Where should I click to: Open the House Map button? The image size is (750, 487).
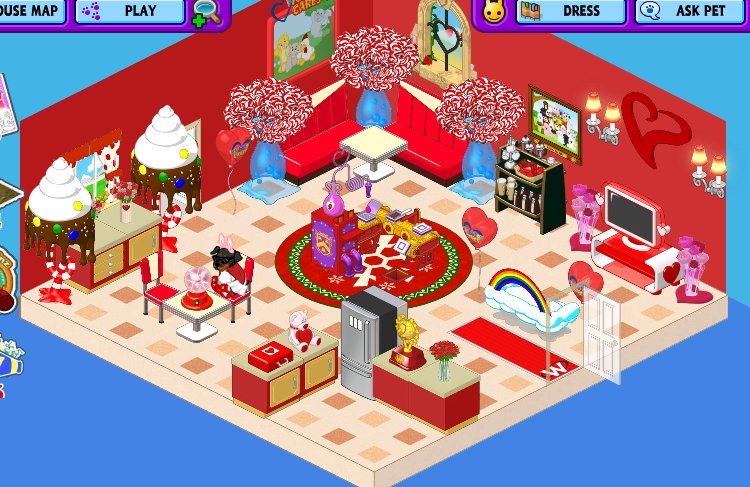(x=30, y=11)
